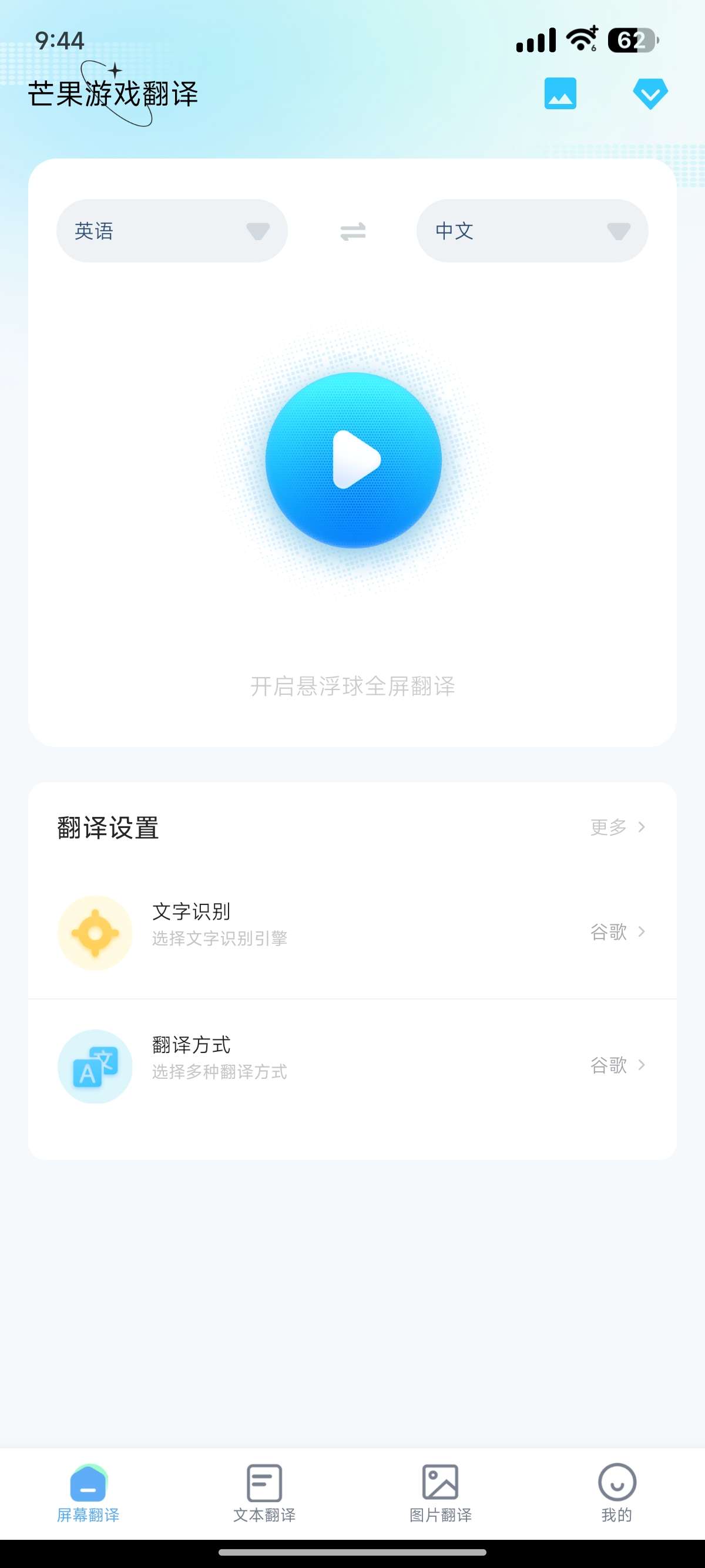Start floating ball full-screen translation
This screenshot has width=705, height=1568.
pyautogui.click(x=353, y=460)
